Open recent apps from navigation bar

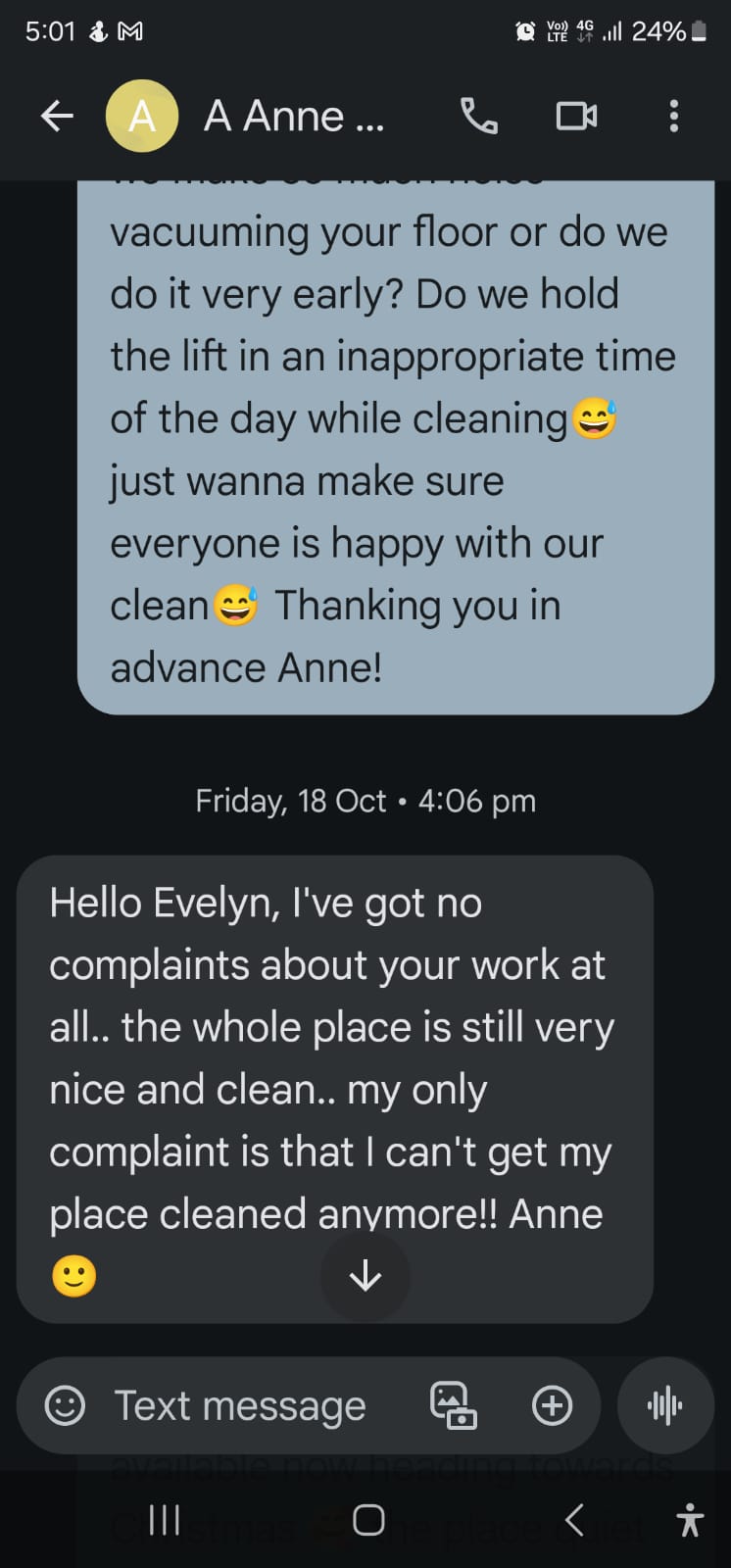(x=164, y=1520)
